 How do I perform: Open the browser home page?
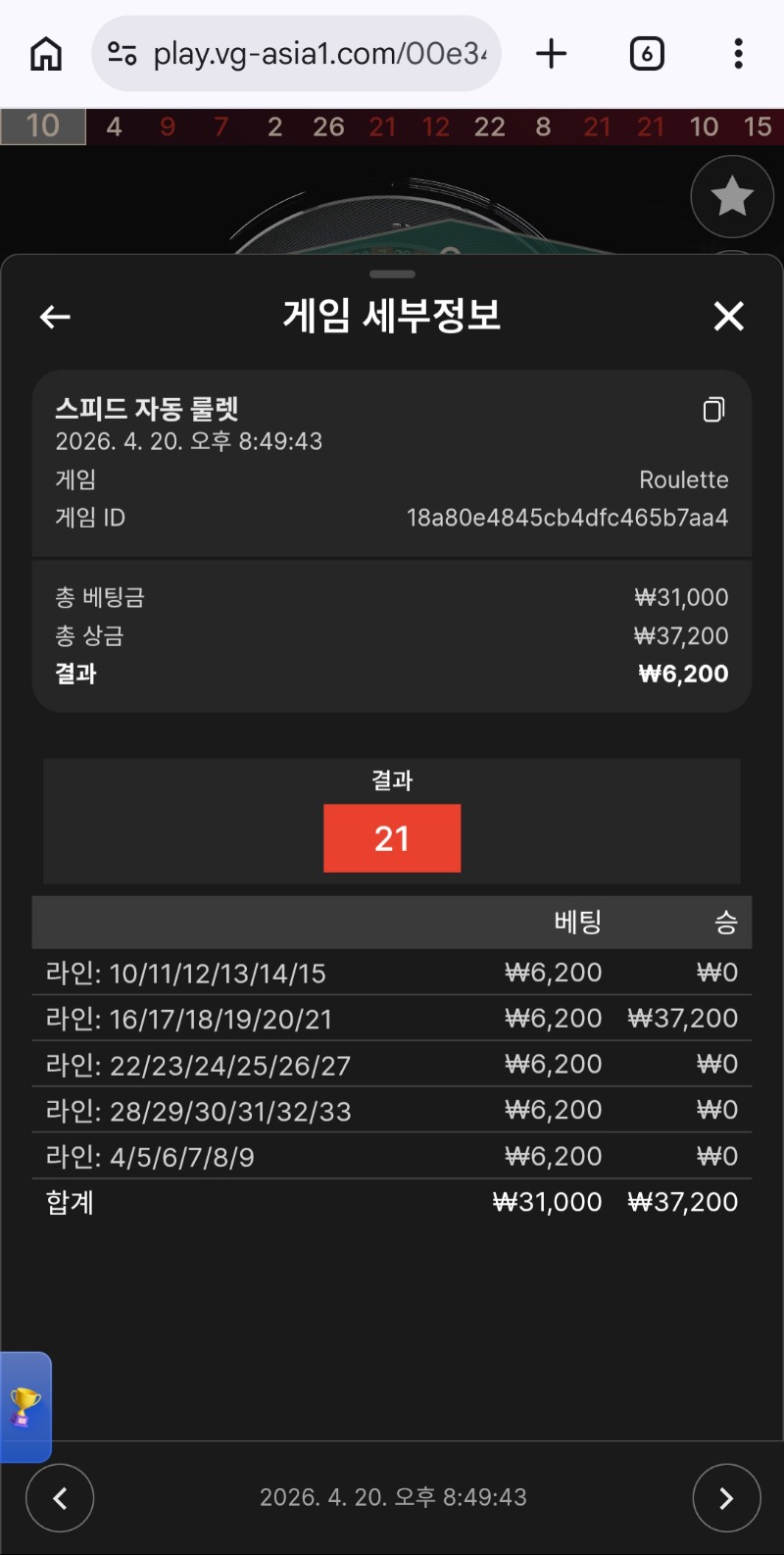46,54
